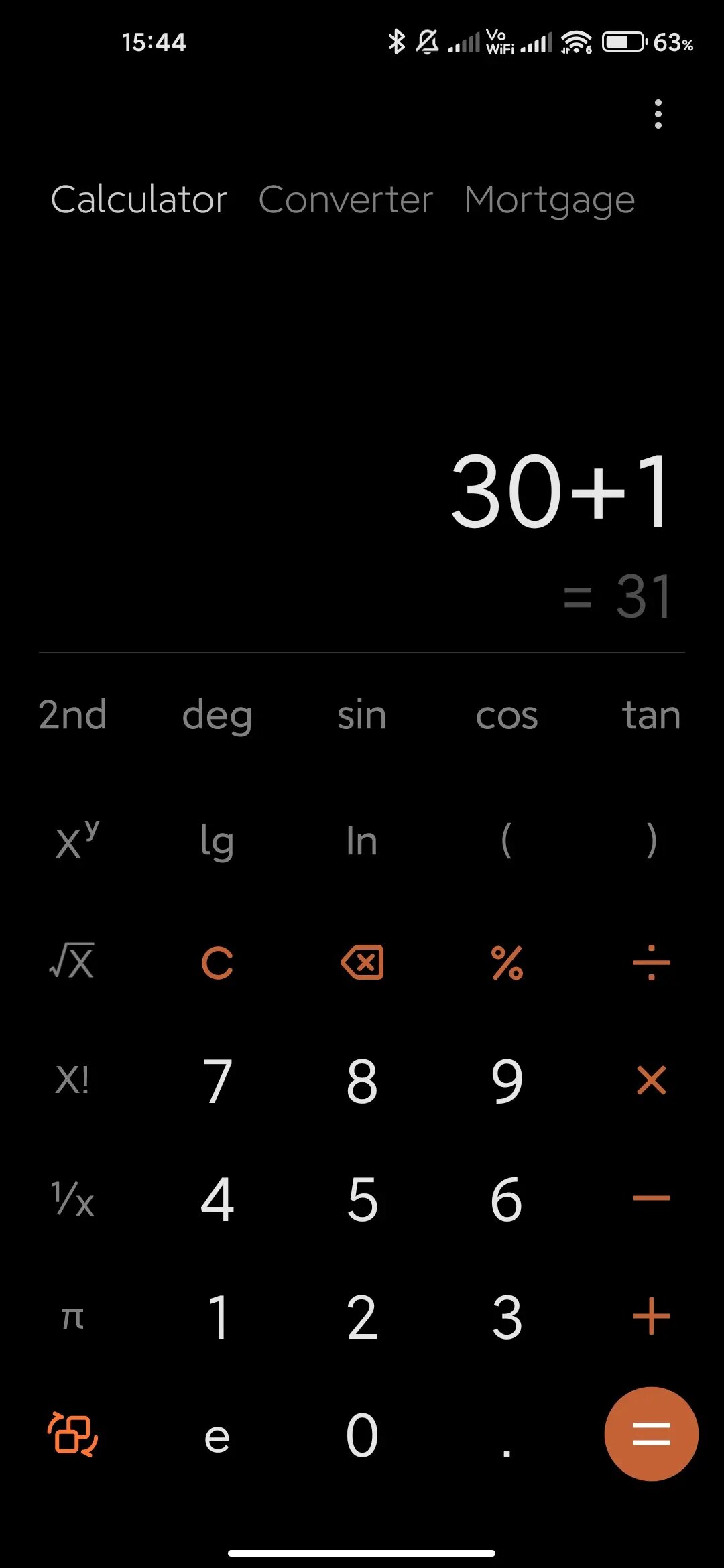Tap the factorial X! key

point(72,1080)
